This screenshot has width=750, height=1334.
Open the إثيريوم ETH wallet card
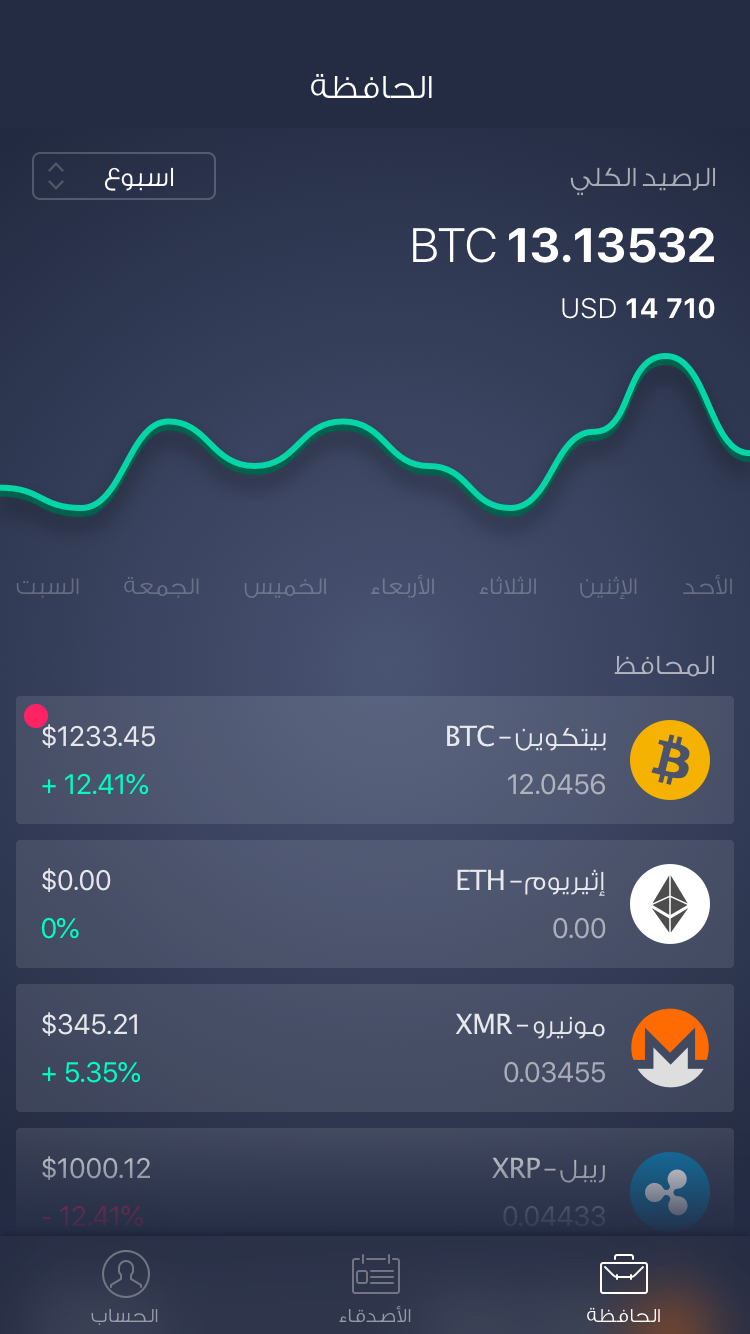coord(375,904)
